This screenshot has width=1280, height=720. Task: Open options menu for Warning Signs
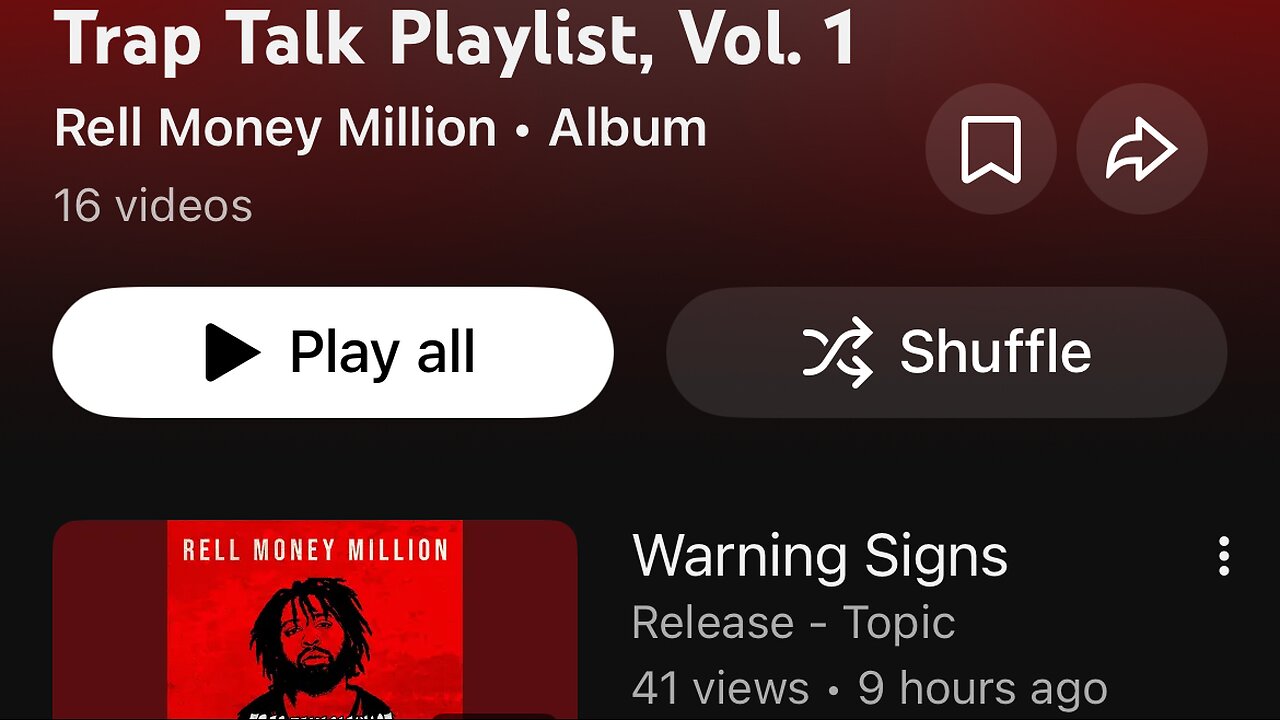(1223, 556)
